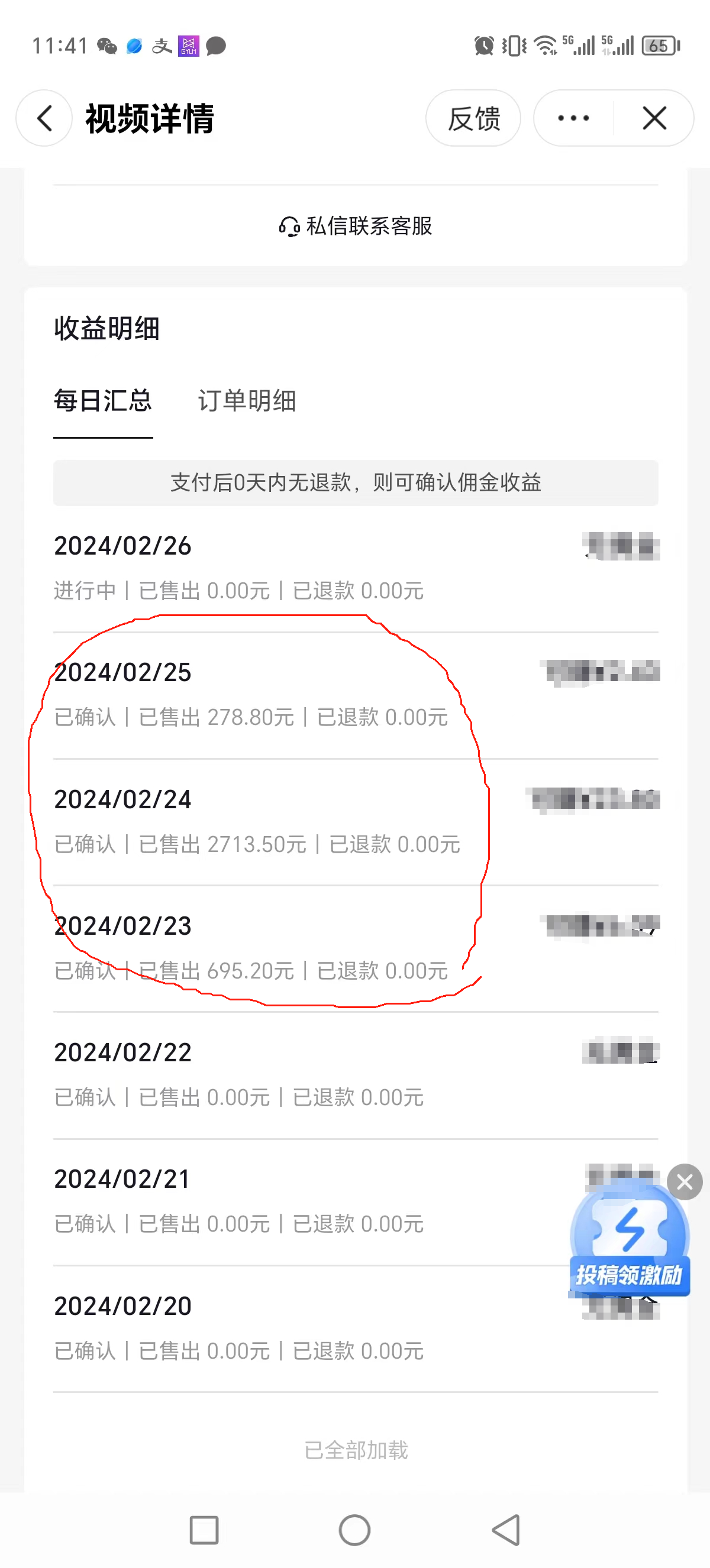710x1568 pixels.
Task: Dismiss the 投稿领激励 floating badge
Action: pos(685,1182)
